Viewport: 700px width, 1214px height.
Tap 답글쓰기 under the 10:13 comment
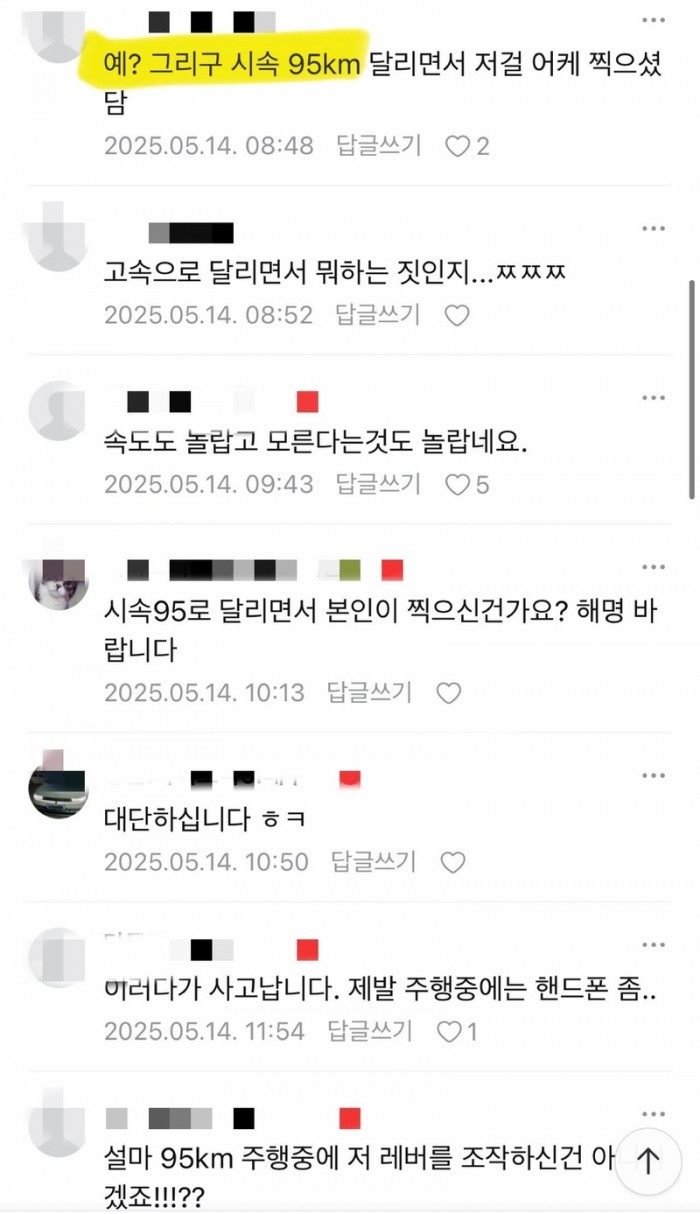(369, 692)
